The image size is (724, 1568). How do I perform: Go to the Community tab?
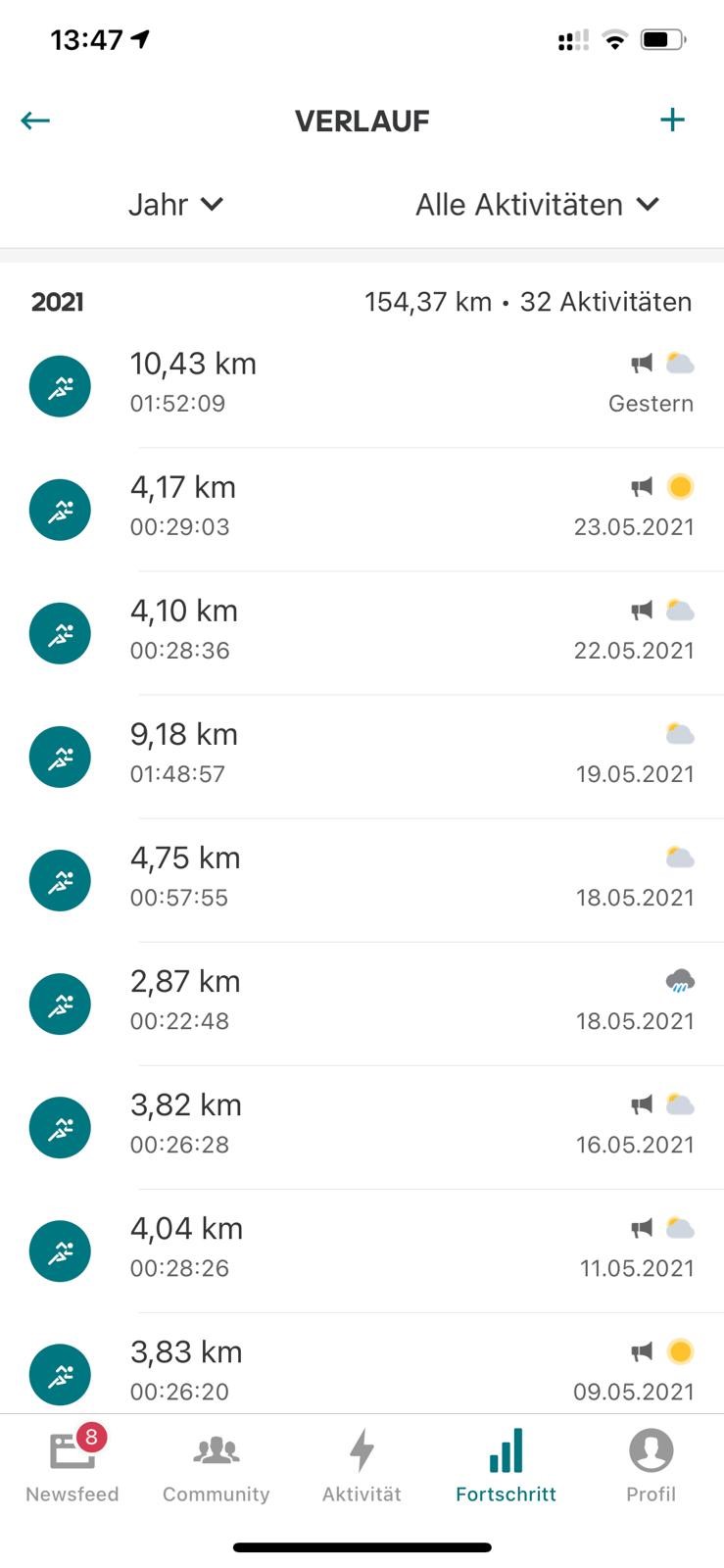point(217,1464)
